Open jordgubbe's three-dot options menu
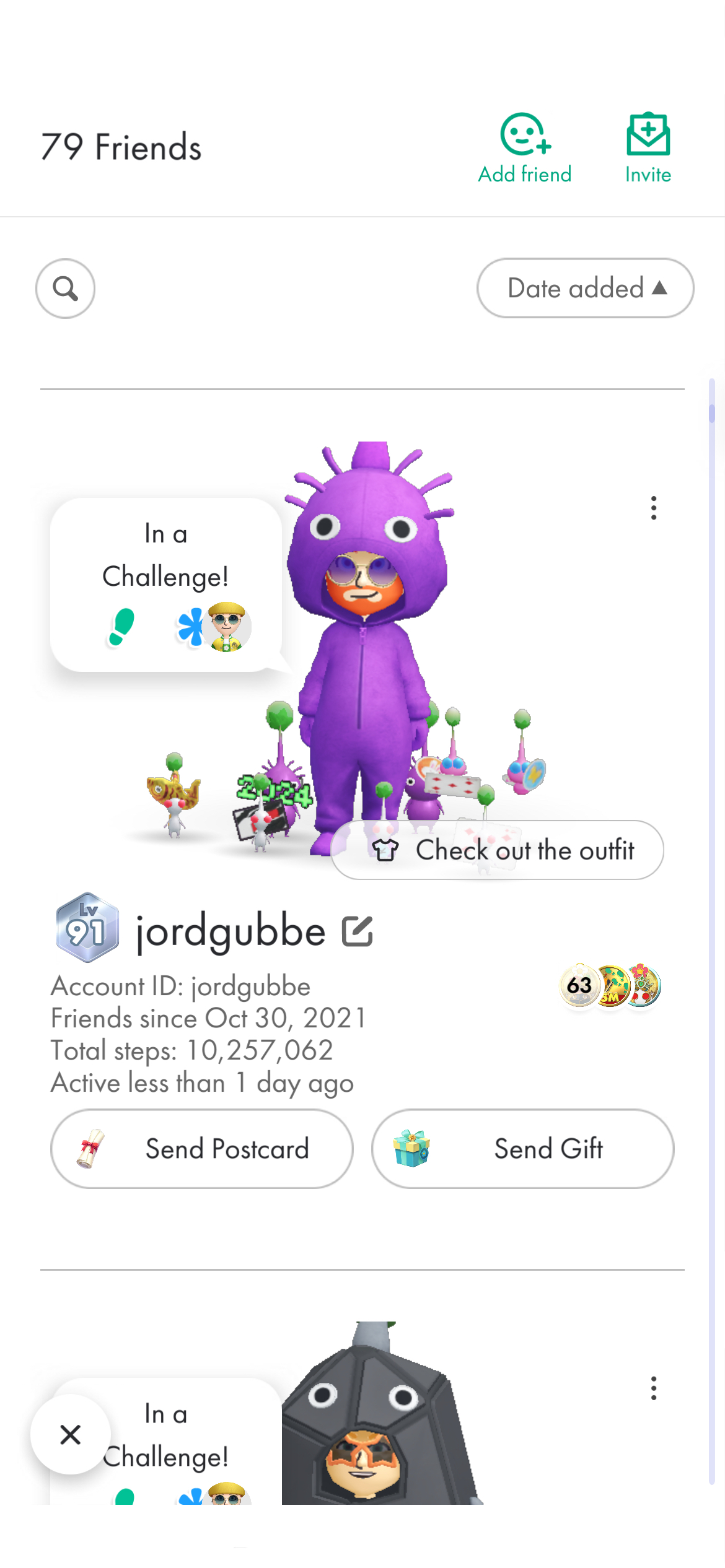The image size is (725, 1568). click(654, 508)
